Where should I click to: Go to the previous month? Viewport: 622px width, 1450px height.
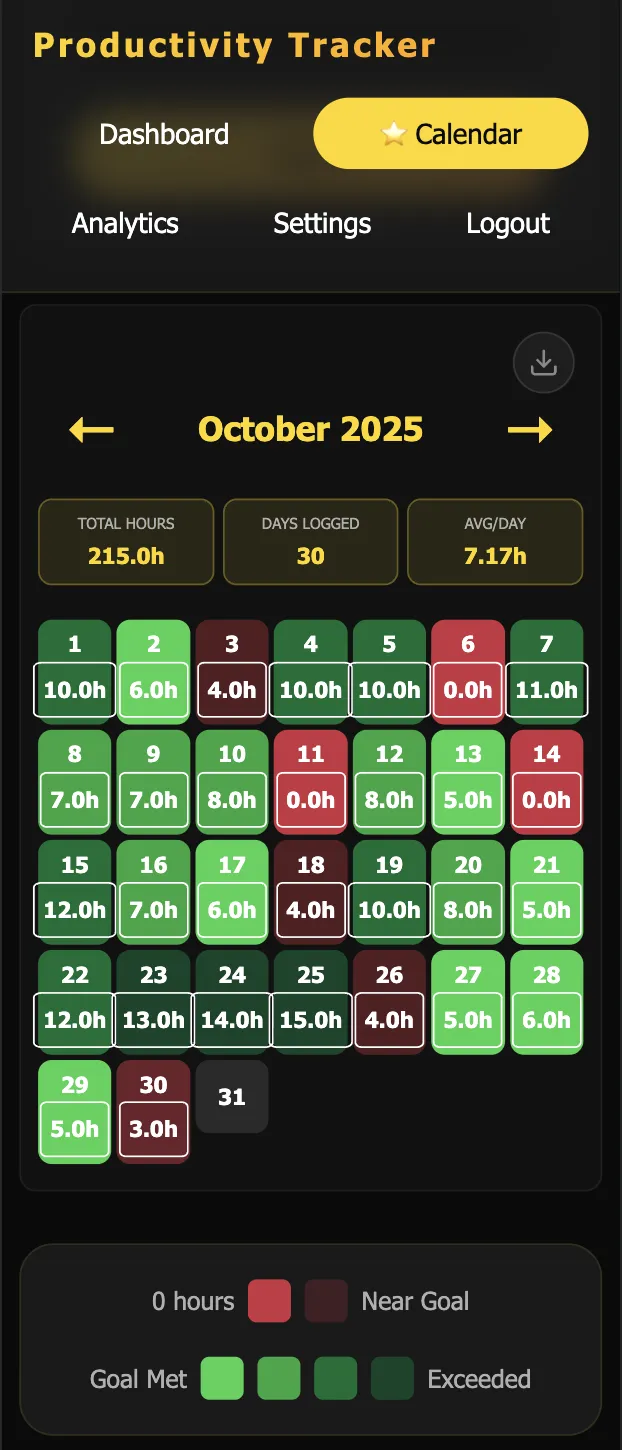point(91,430)
